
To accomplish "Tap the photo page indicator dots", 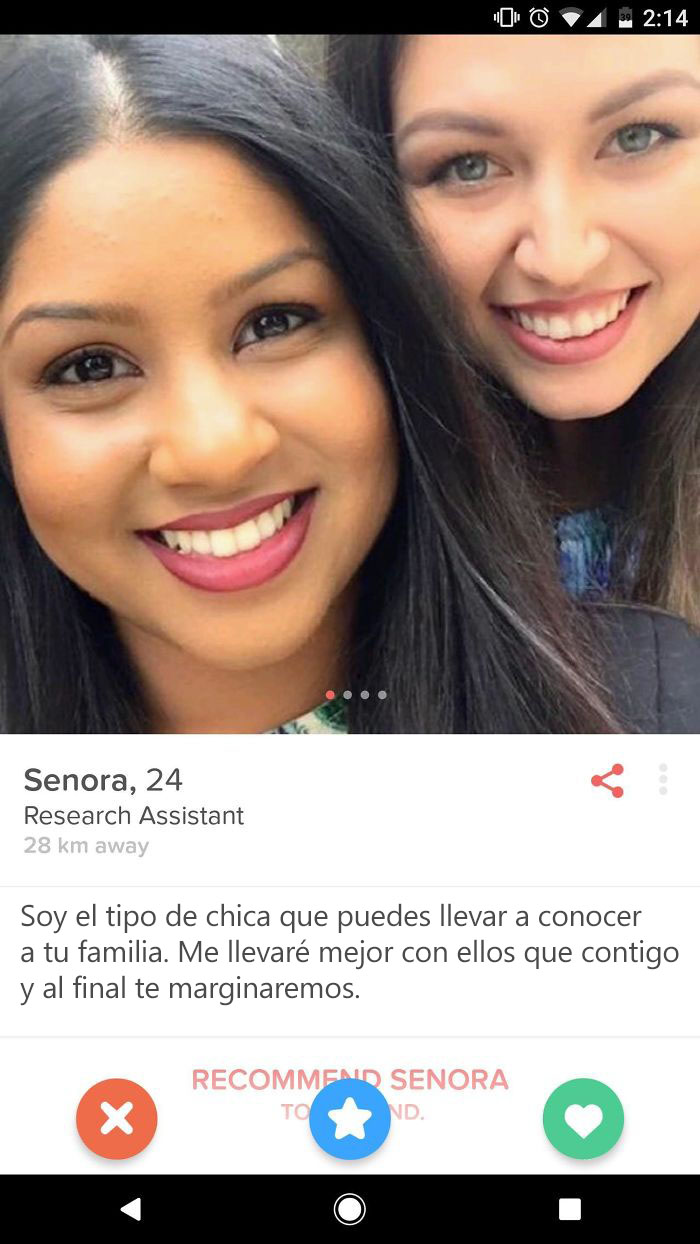I will [356, 694].
